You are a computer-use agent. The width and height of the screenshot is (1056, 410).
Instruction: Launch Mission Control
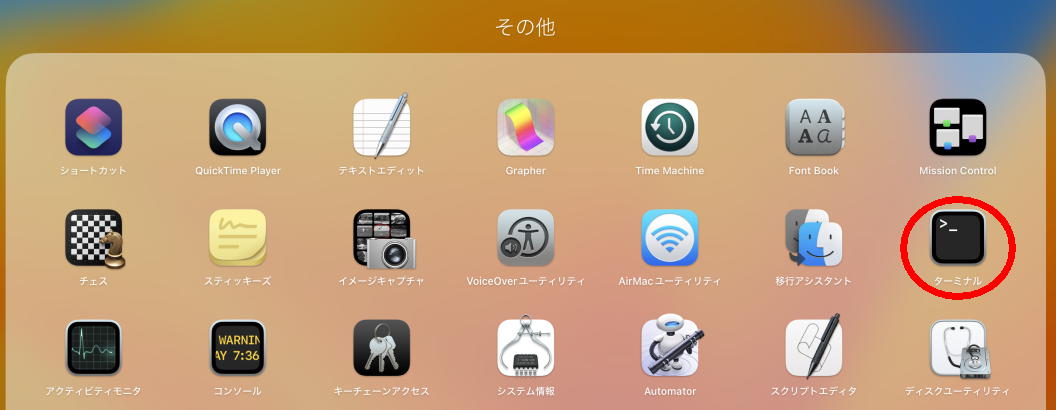click(x=958, y=128)
